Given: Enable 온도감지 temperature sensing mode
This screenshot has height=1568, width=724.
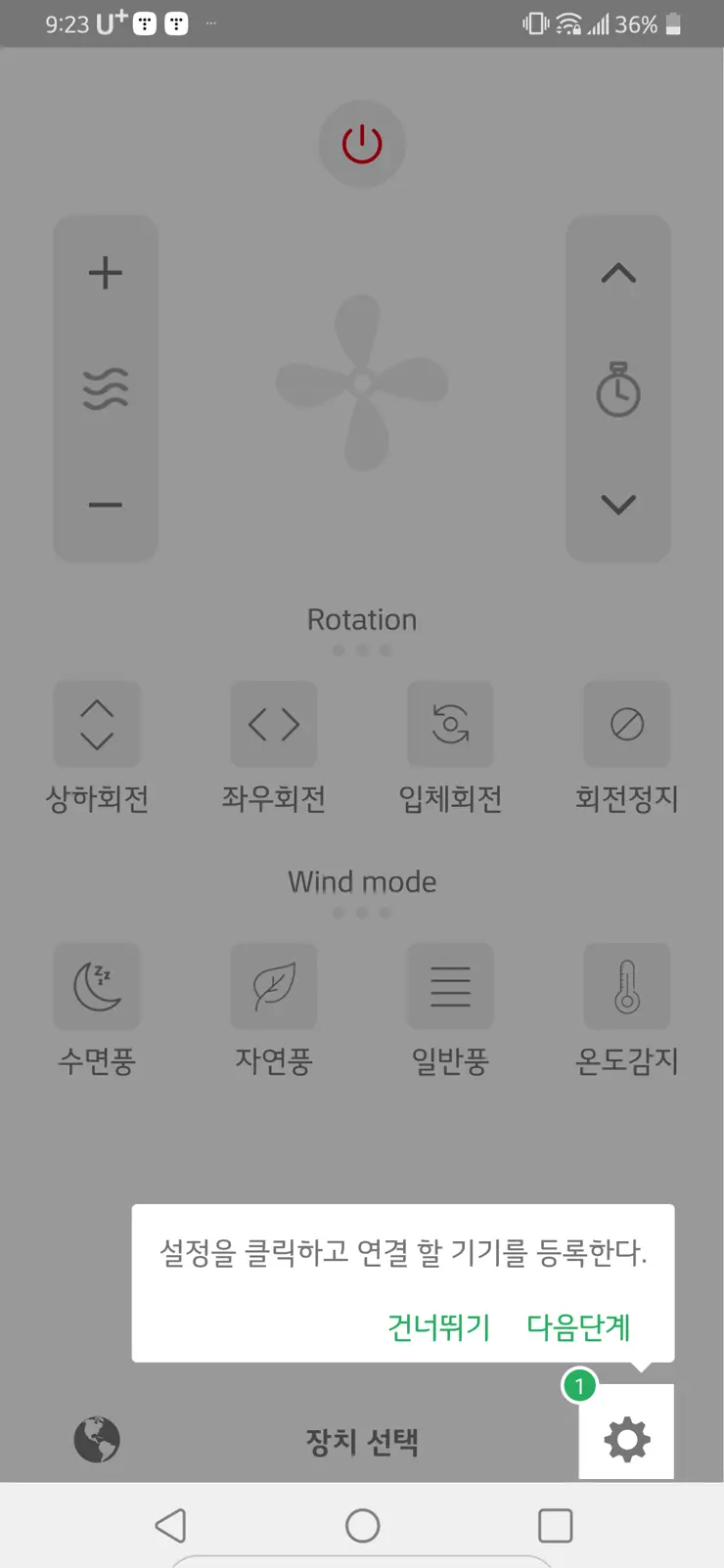Looking at the screenshot, I should (626, 987).
